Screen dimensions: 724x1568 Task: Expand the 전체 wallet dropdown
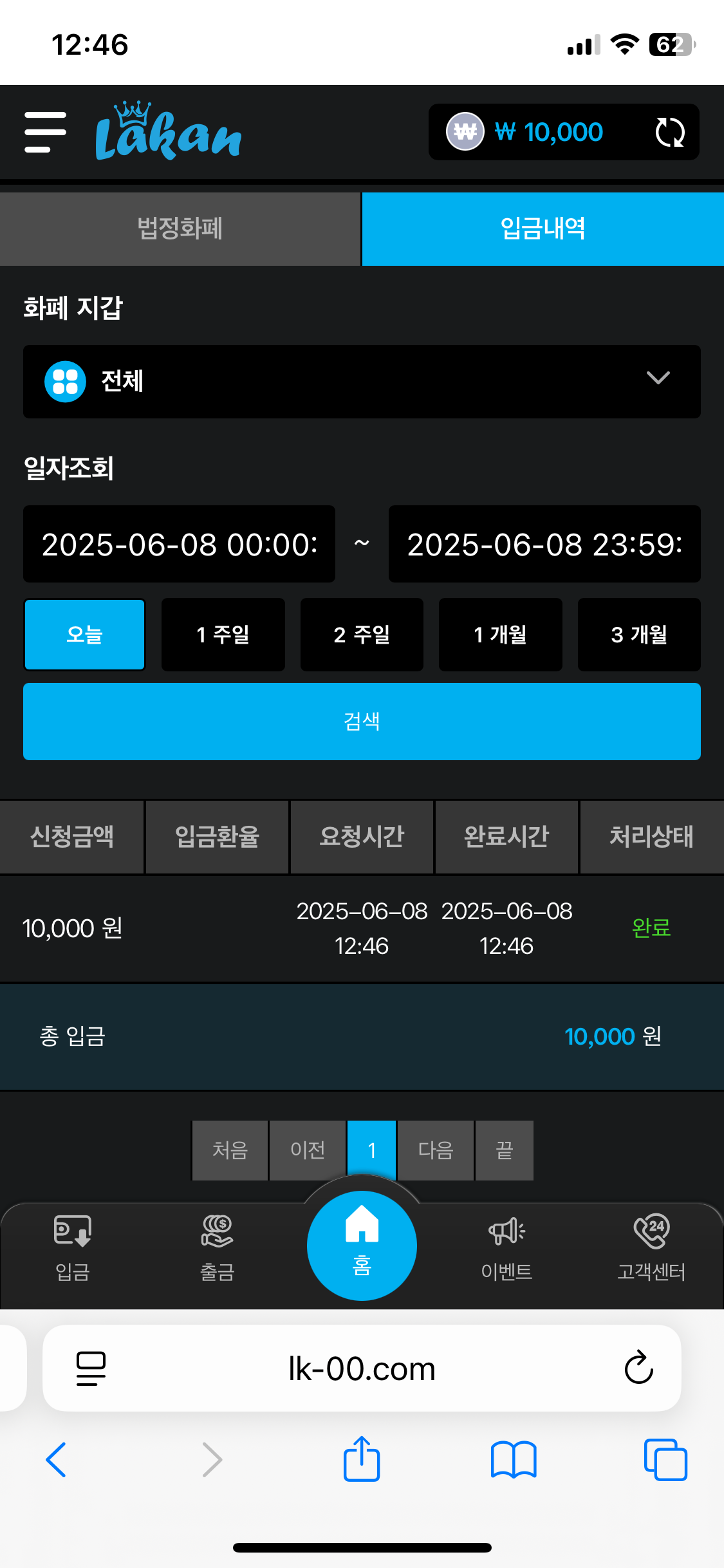362,381
